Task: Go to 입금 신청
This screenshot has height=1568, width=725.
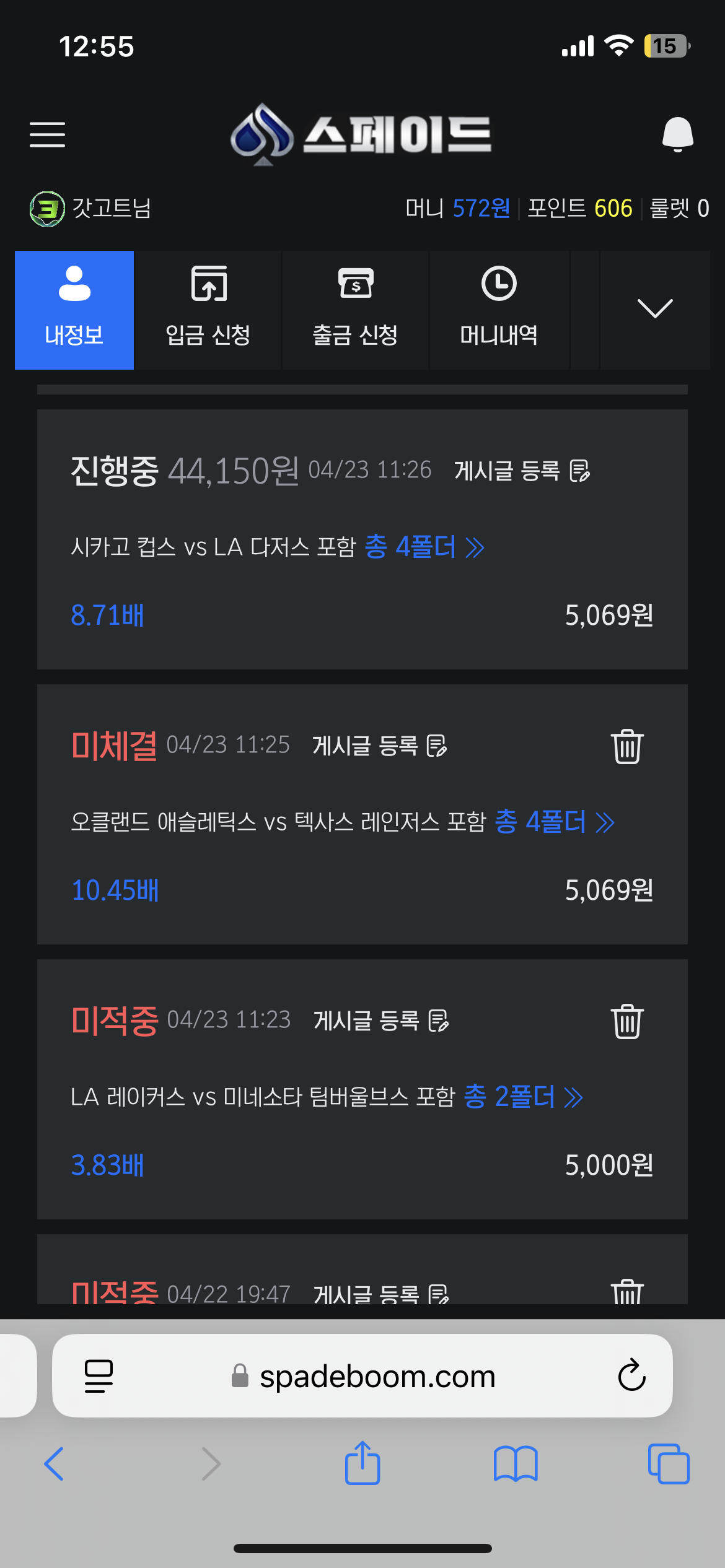Action: pos(208,310)
